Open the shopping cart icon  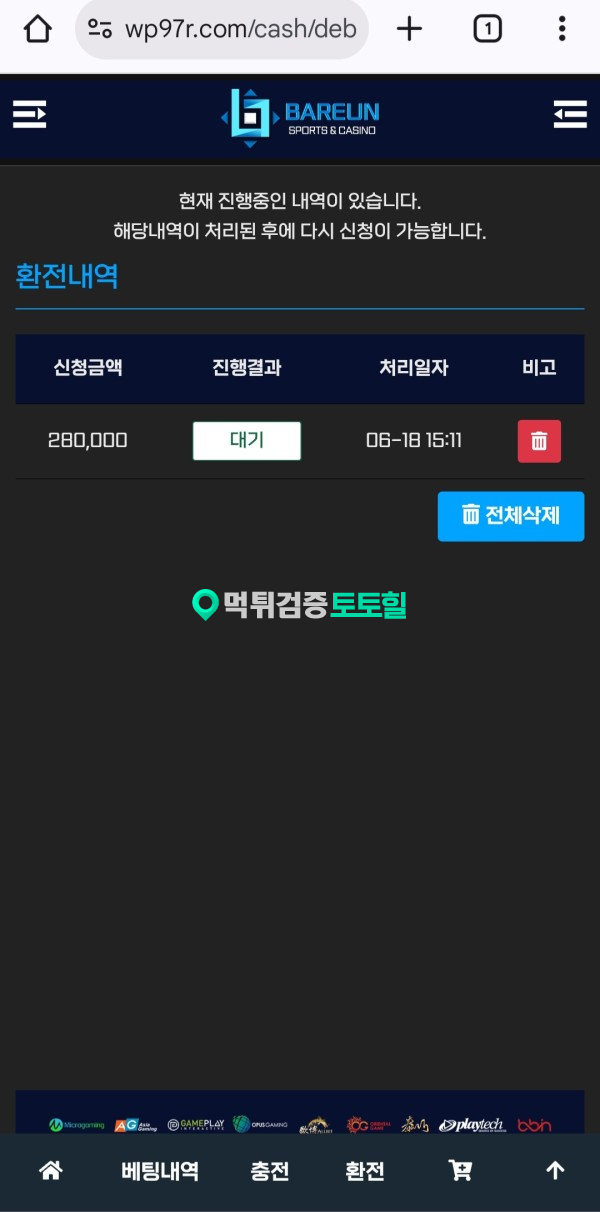tap(460, 1171)
